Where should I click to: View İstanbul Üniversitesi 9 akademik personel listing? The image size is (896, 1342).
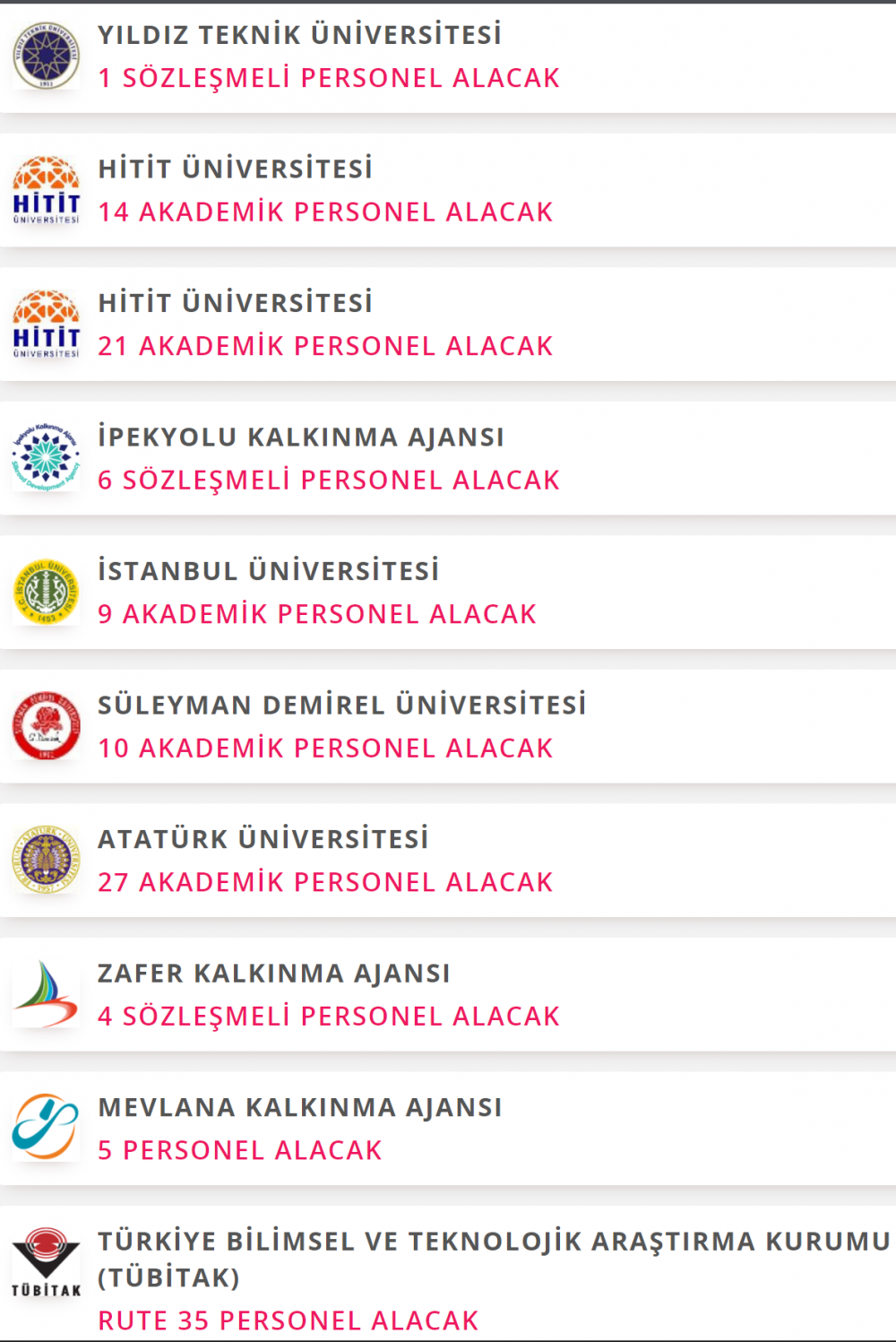coord(316,614)
